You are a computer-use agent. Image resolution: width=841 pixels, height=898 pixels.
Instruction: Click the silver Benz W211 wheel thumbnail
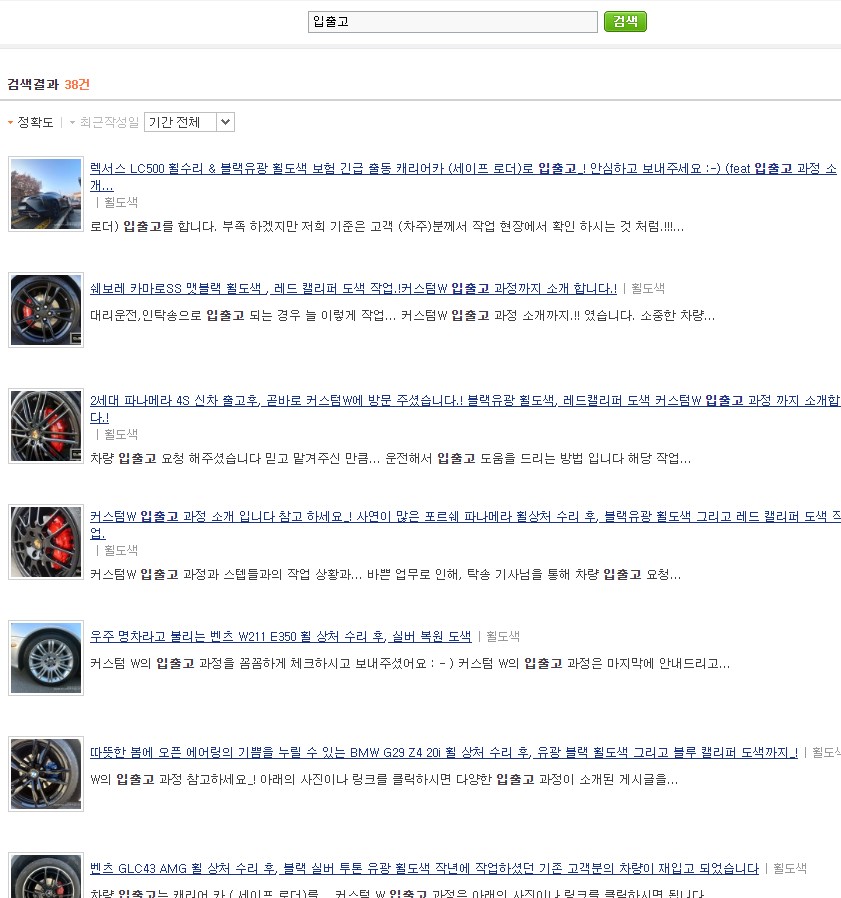tap(45, 657)
